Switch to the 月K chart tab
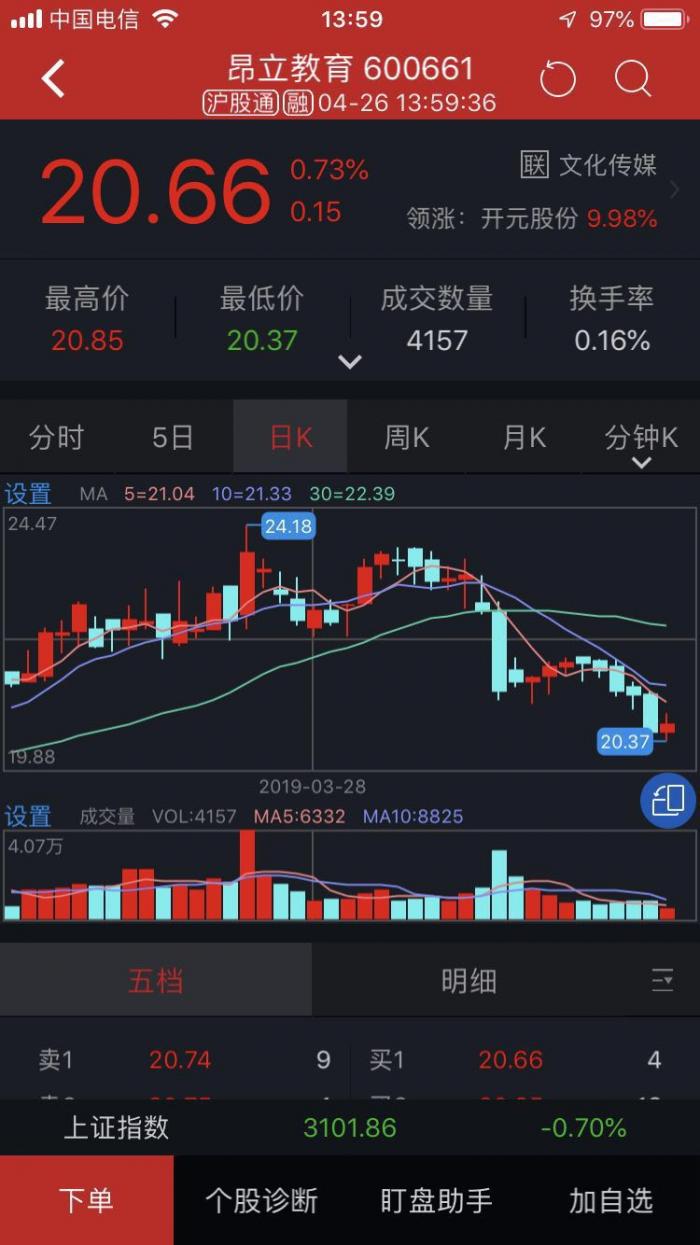This screenshot has width=700, height=1245. pos(524,437)
